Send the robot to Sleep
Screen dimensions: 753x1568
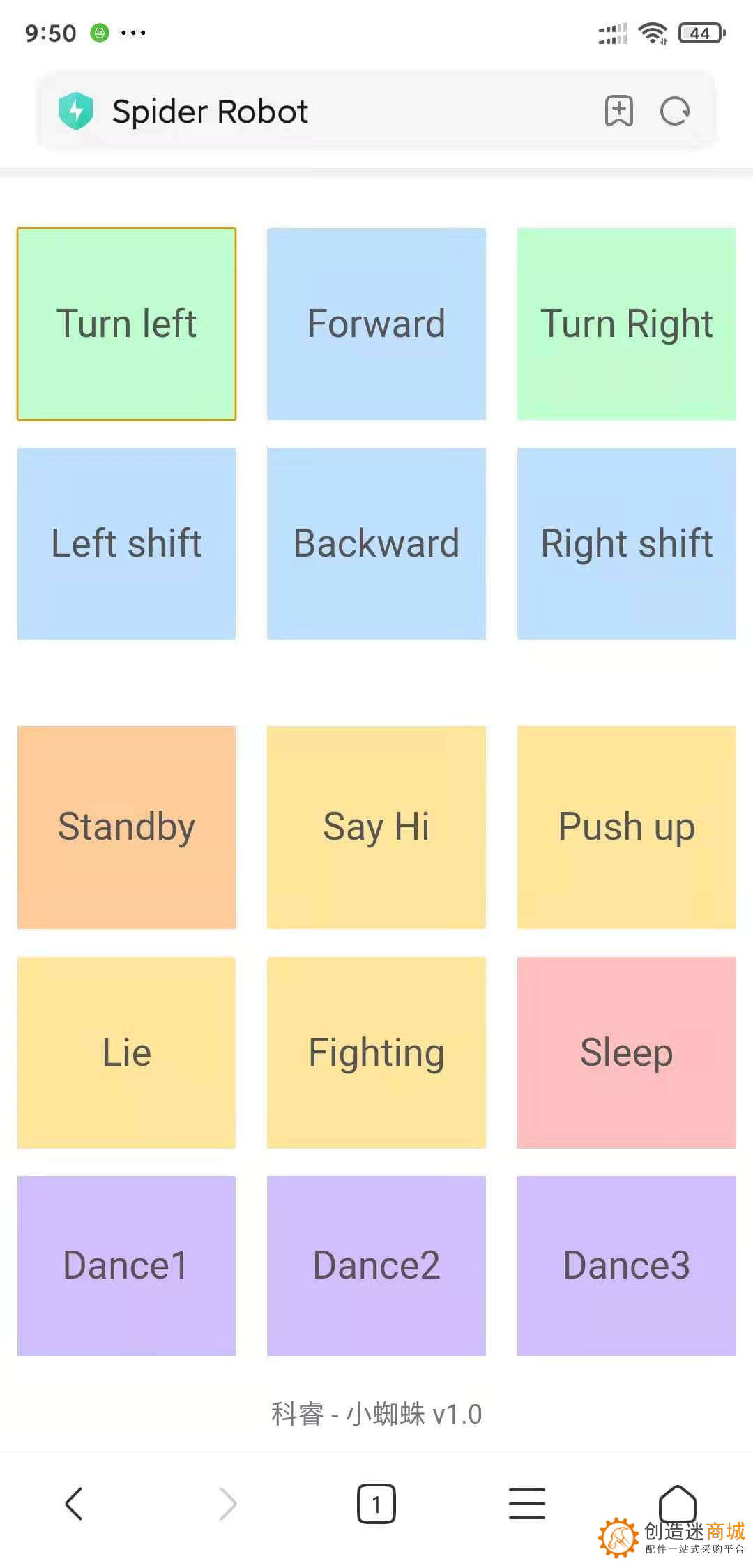click(626, 1053)
